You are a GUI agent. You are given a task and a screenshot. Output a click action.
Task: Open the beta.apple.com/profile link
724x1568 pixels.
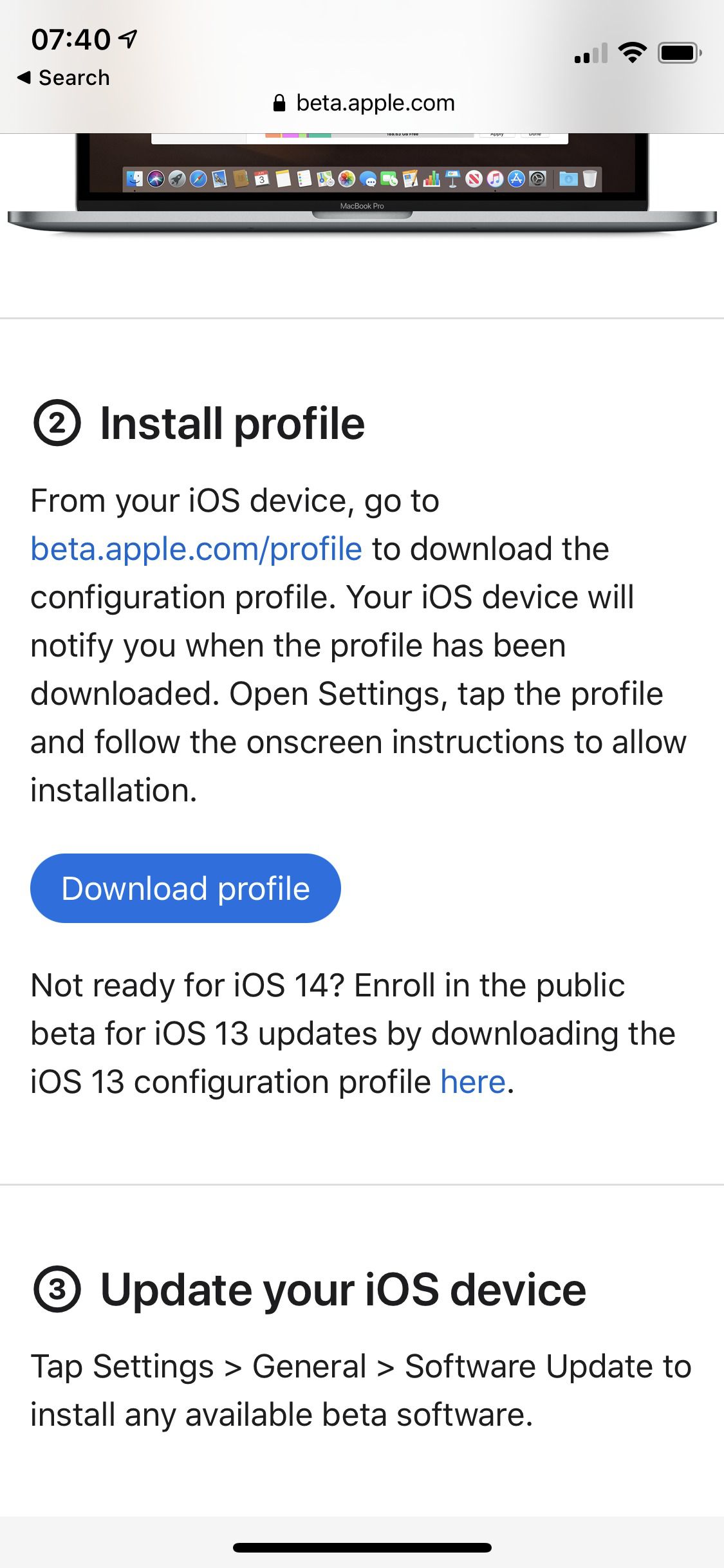[196, 549]
